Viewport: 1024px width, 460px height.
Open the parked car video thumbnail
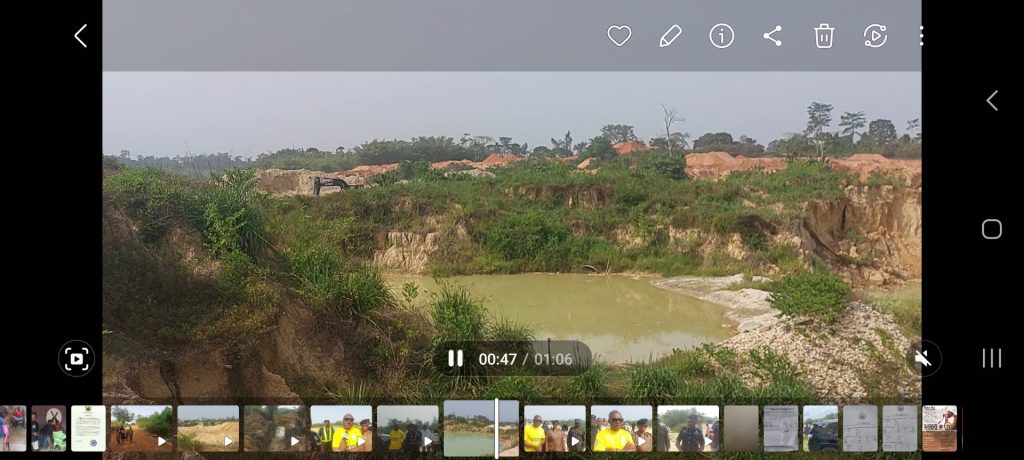click(820, 428)
